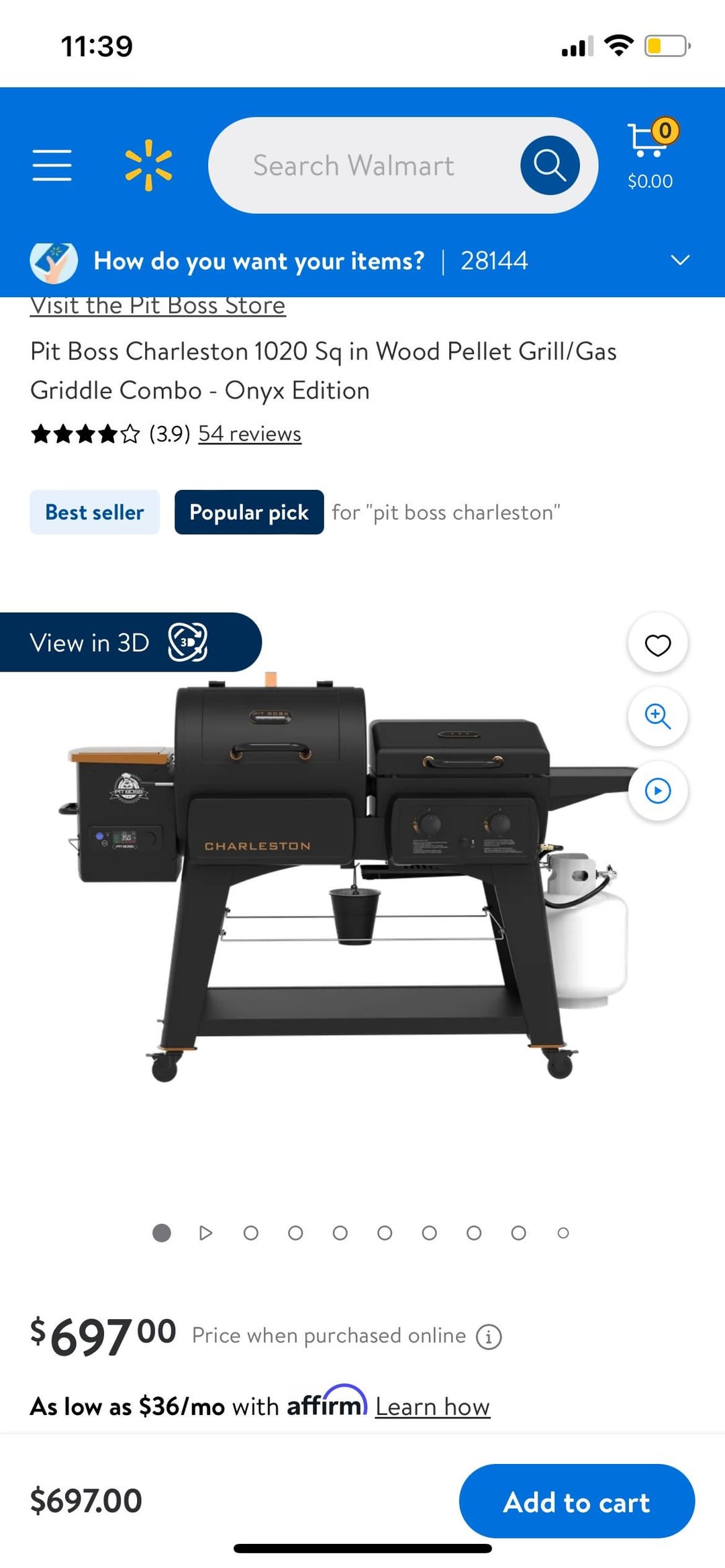Add to cart
This screenshot has height=1568, width=725.
(576, 1502)
